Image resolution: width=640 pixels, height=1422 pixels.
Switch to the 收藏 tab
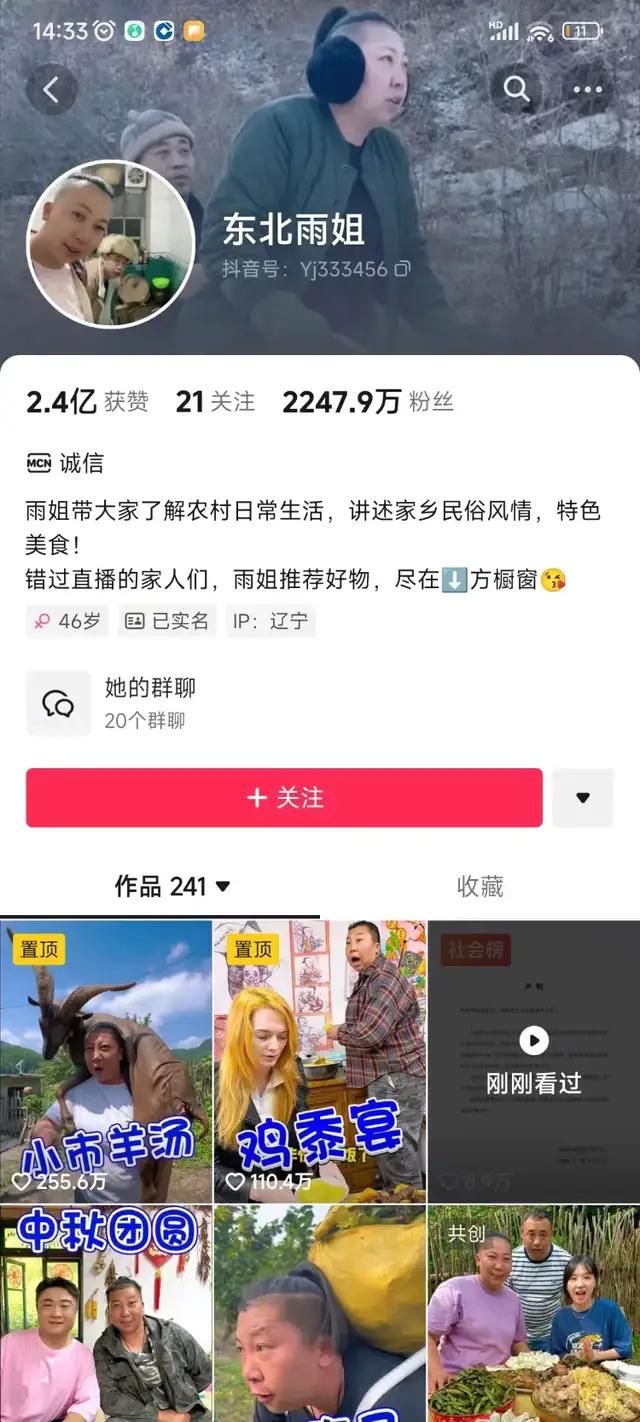tap(480, 886)
